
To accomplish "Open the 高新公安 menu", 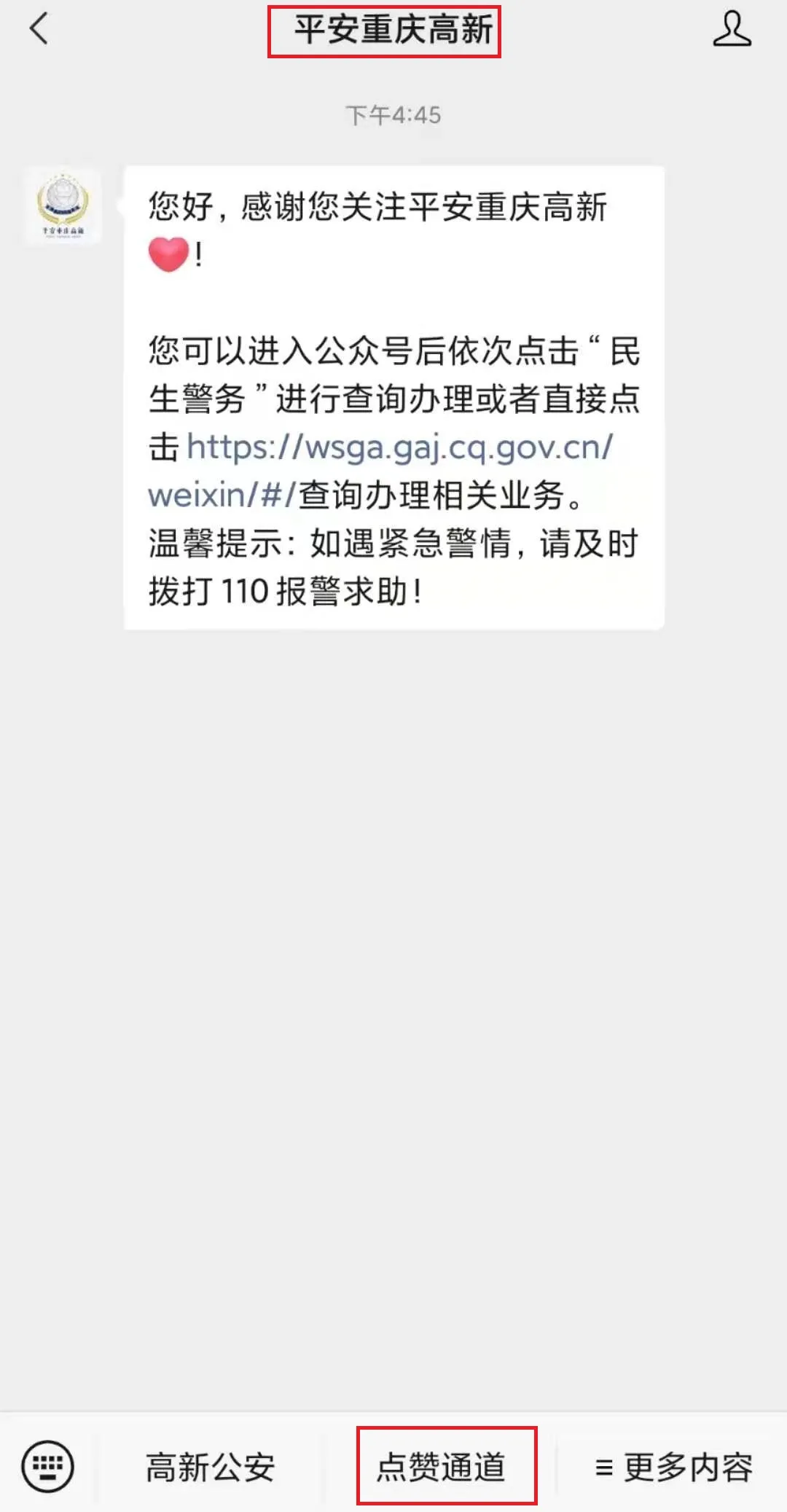I will click(210, 1467).
